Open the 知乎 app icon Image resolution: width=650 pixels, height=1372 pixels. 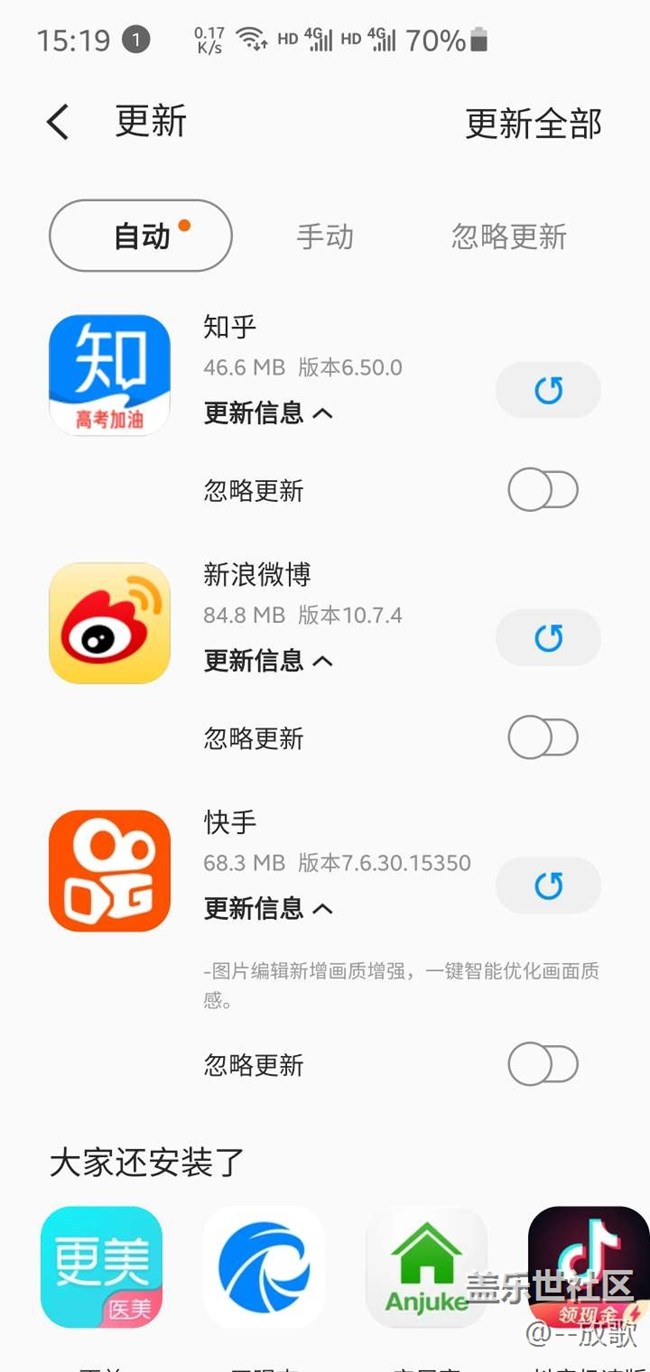click(x=109, y=375)
